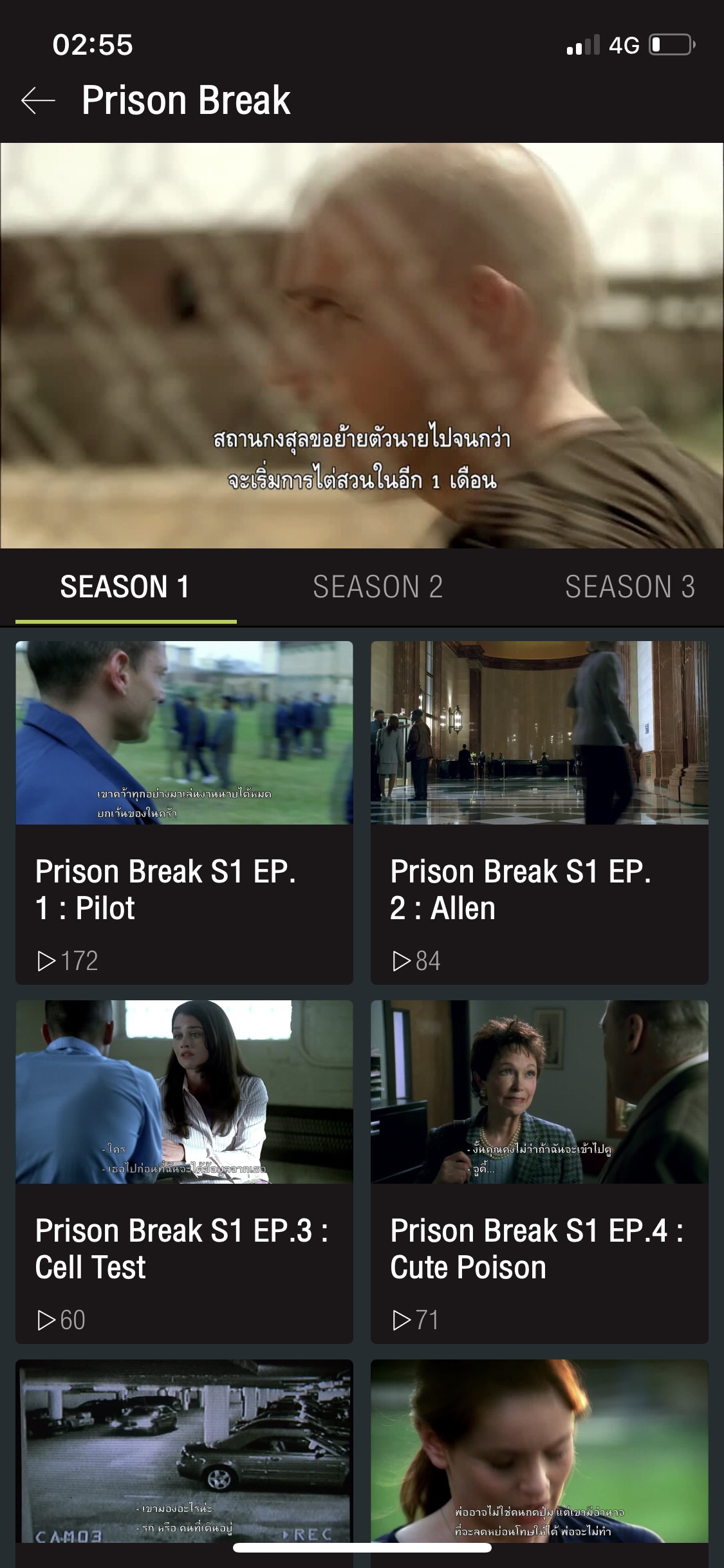Switch to the Season 2 tab
724x1568 pixels.
378,587
